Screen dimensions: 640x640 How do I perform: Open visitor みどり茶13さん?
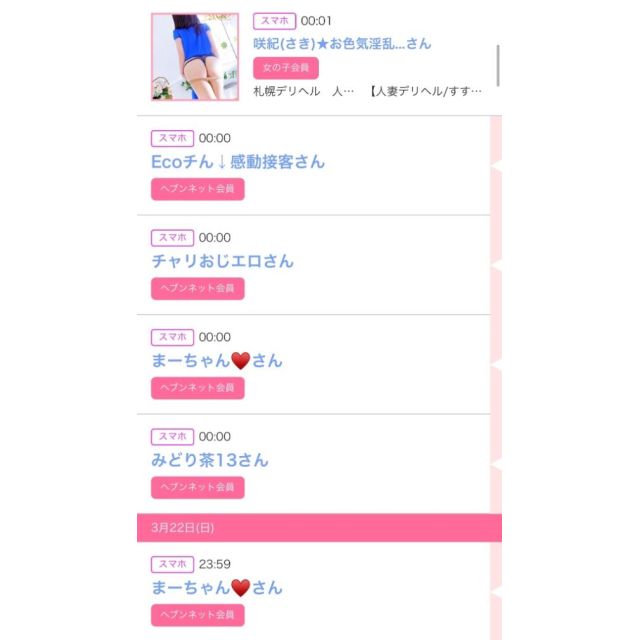pos(210,460)
